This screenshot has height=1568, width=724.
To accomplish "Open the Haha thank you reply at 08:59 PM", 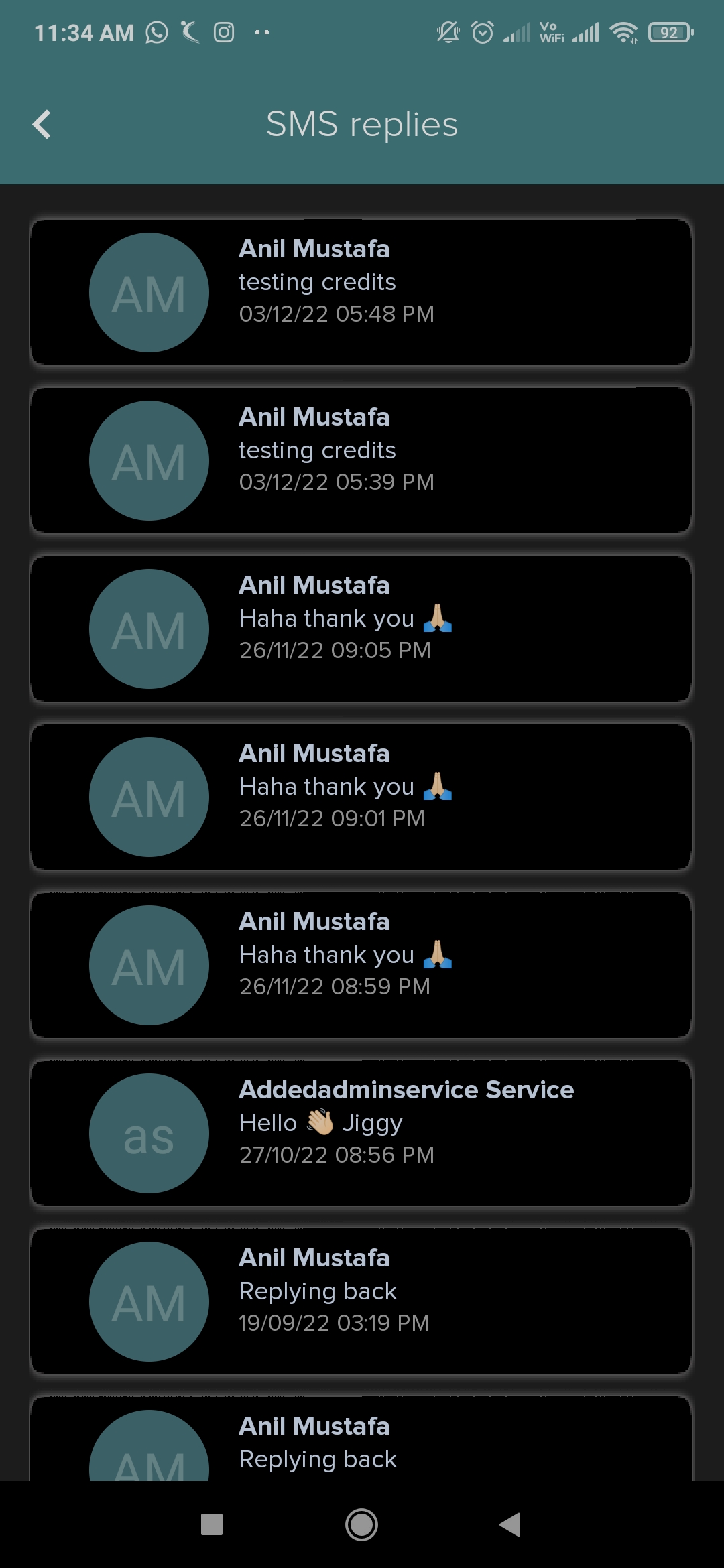I will tap(361, 965).
